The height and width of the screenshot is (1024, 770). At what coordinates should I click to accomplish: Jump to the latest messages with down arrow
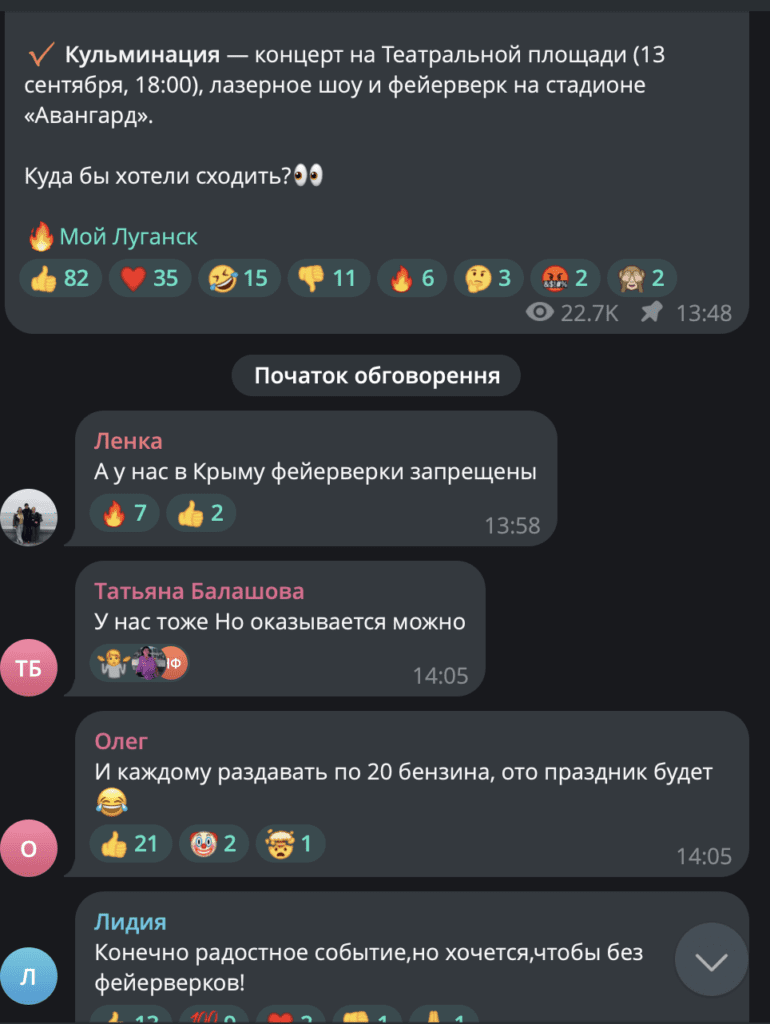coord(711,961)
